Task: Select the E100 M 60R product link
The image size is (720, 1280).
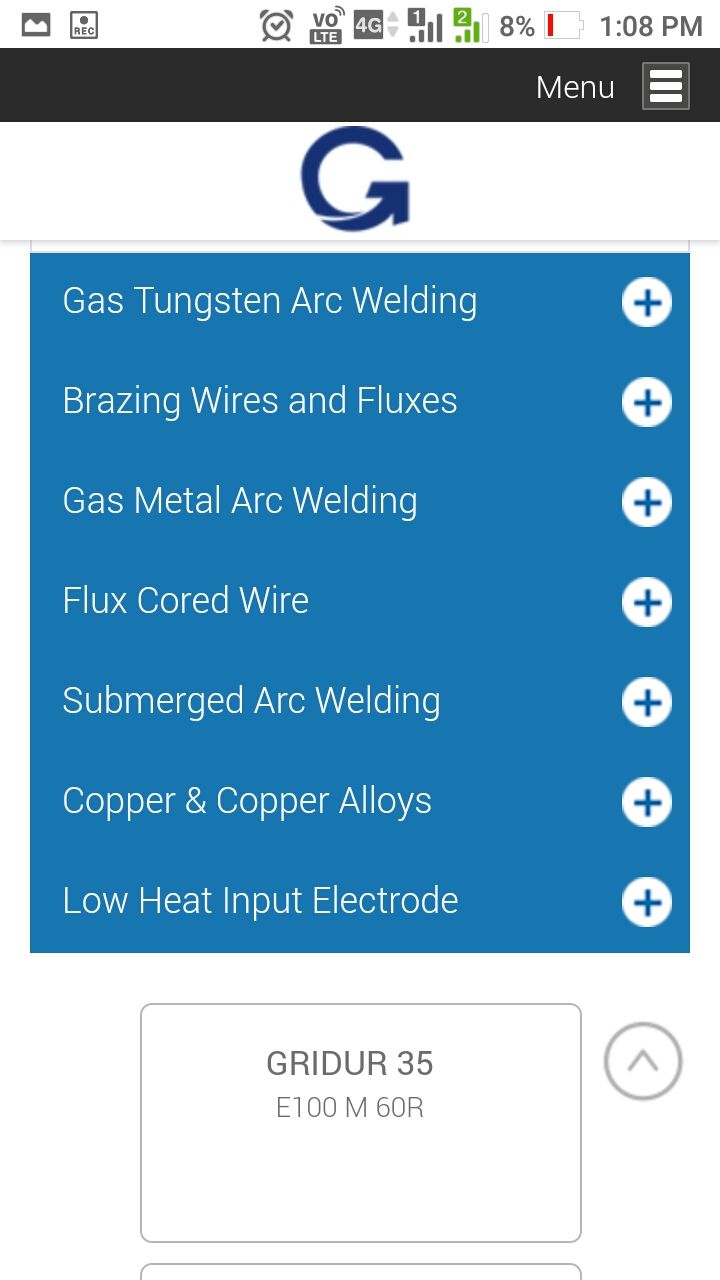Action: [349, 1107]
